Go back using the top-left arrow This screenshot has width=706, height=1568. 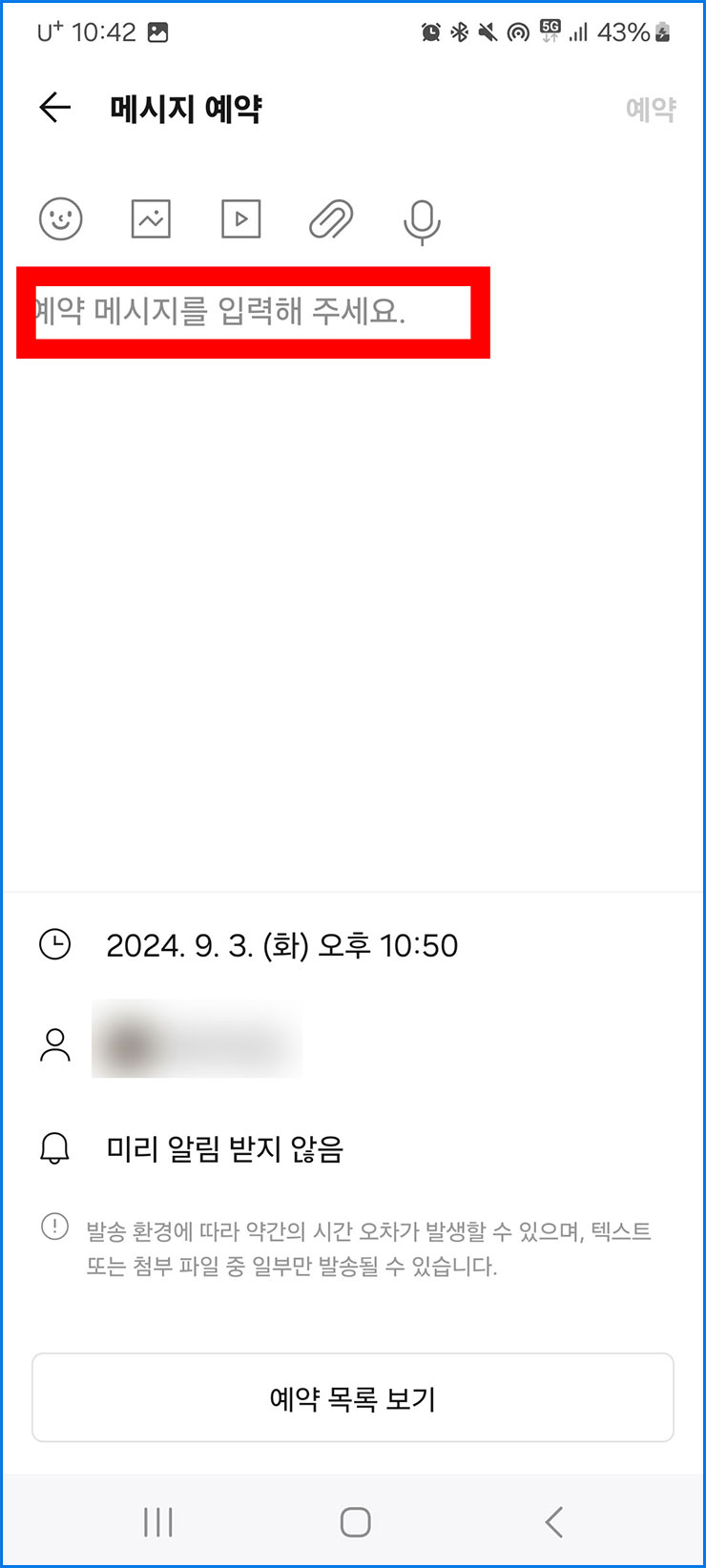[x=54, y=108]
